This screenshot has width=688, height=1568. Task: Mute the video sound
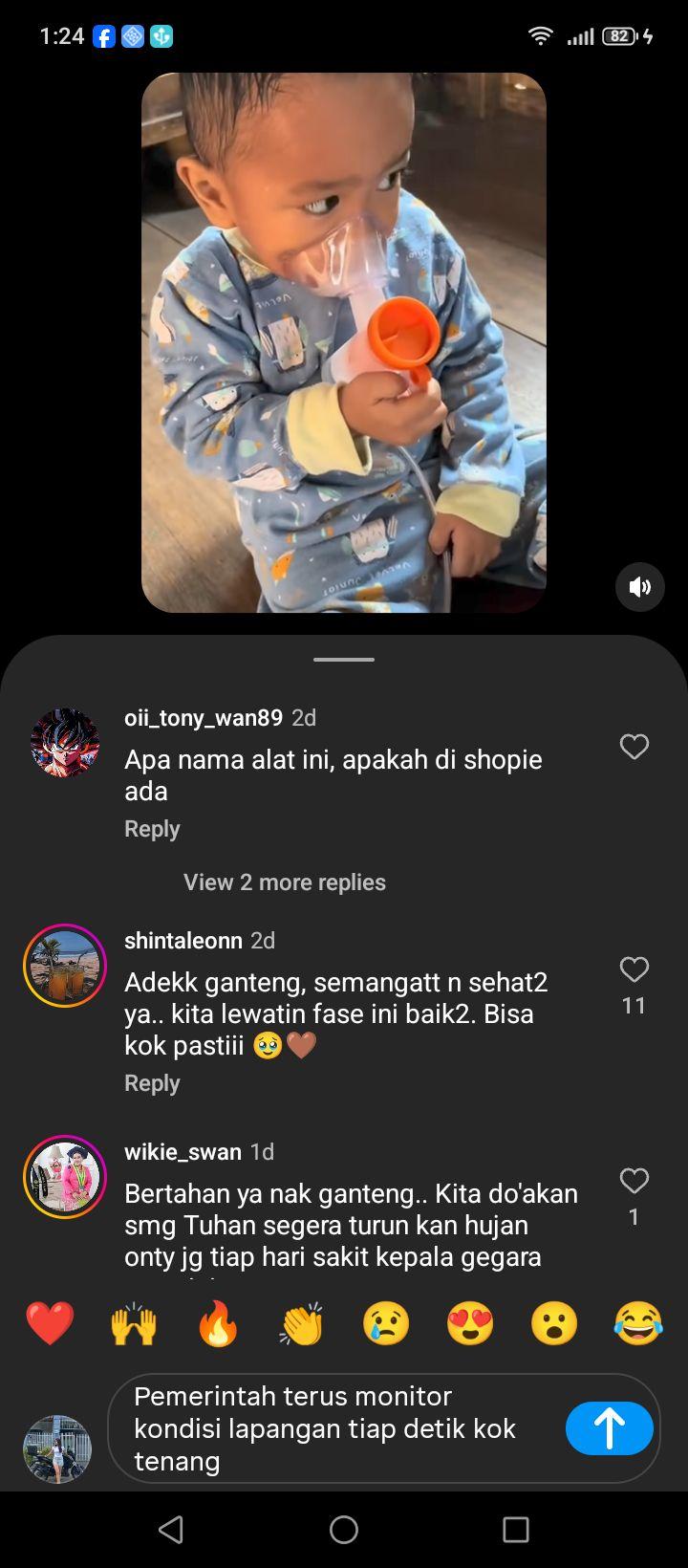(640, 586)
